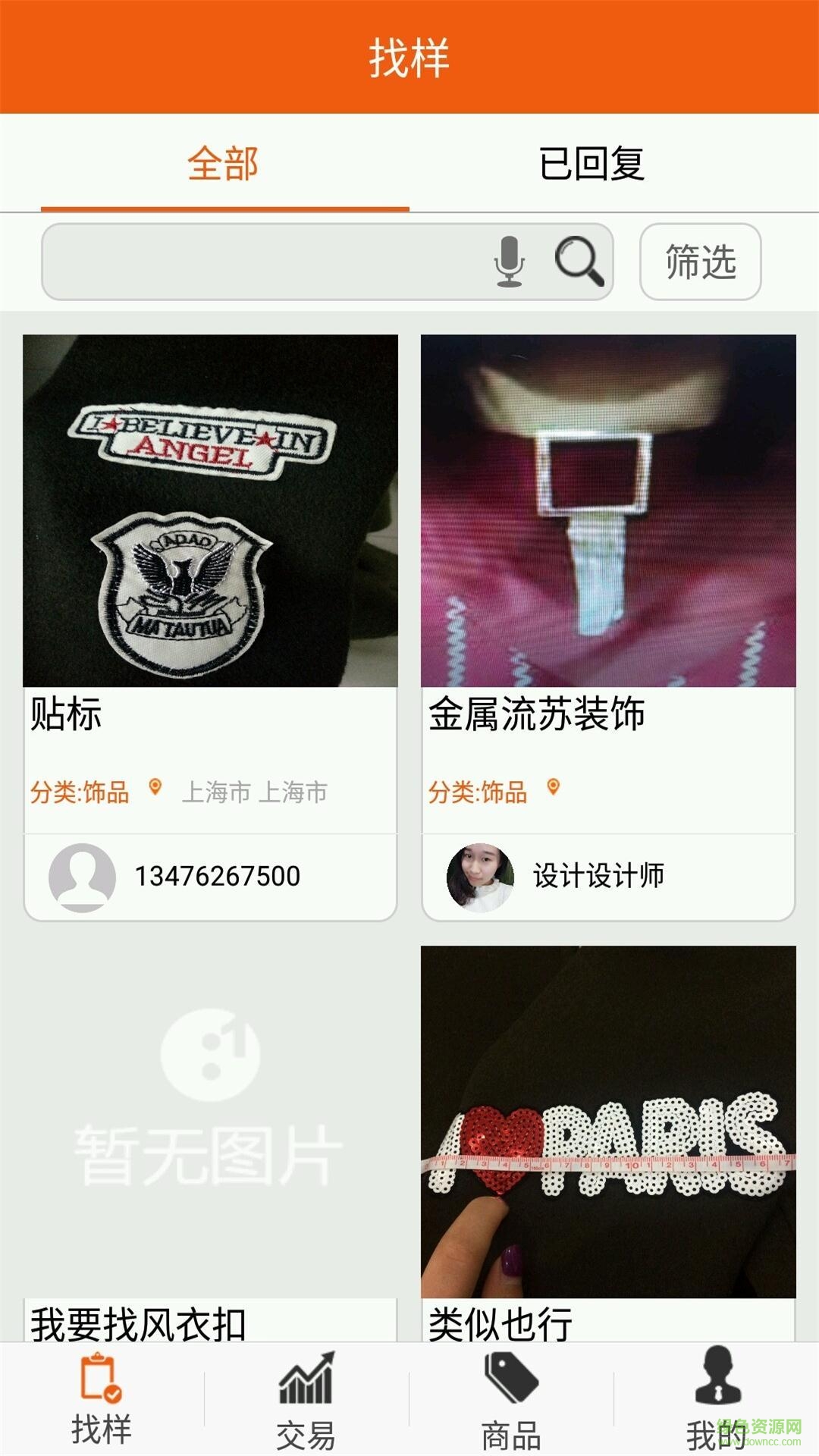Tap the magnifier search icon
Viewport: 819px width, 1456px height.
[x=579, y=262]
